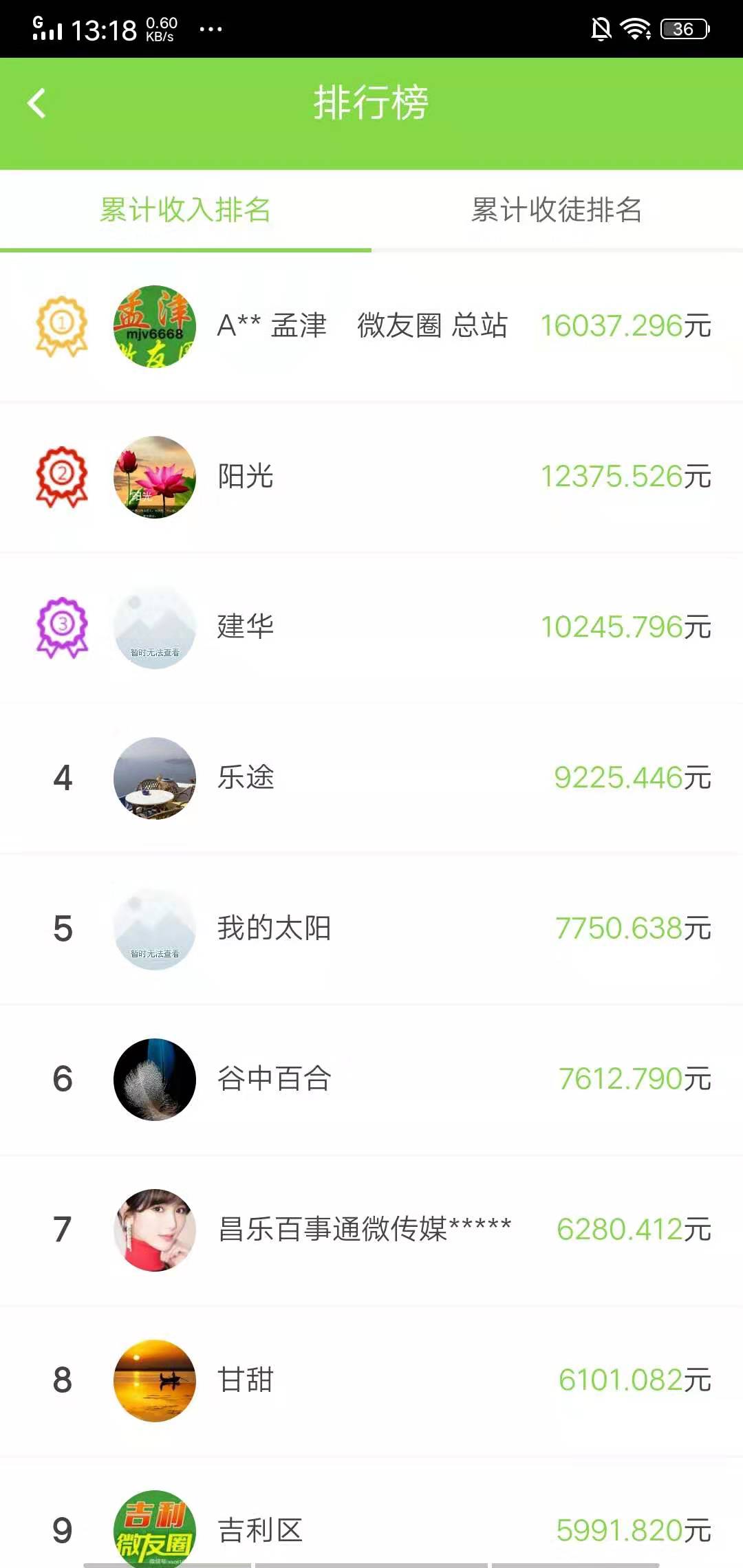Click the ranking entry for 建华
This screenshot has height=1568, width=743.
371,627
